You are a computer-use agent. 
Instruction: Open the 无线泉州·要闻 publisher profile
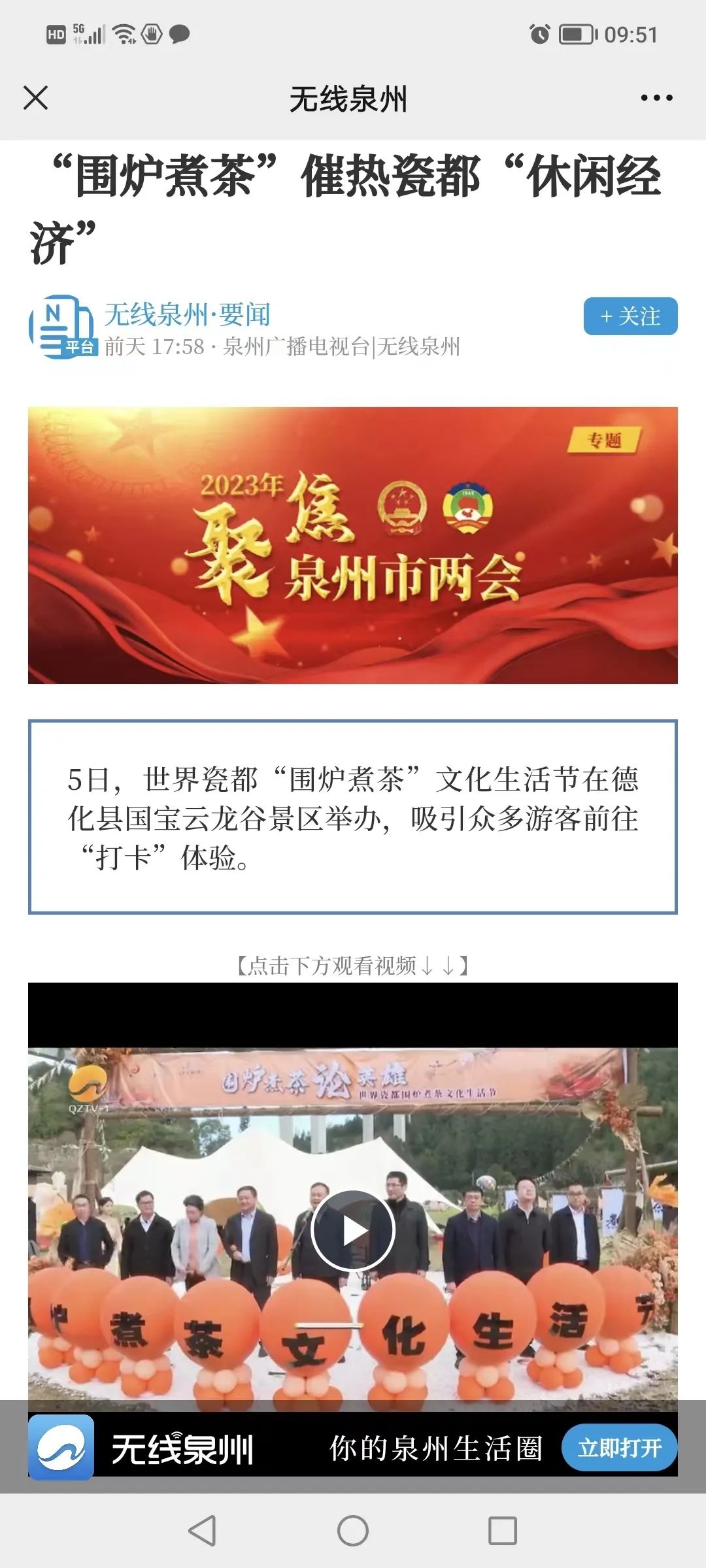tap(187, 315)
